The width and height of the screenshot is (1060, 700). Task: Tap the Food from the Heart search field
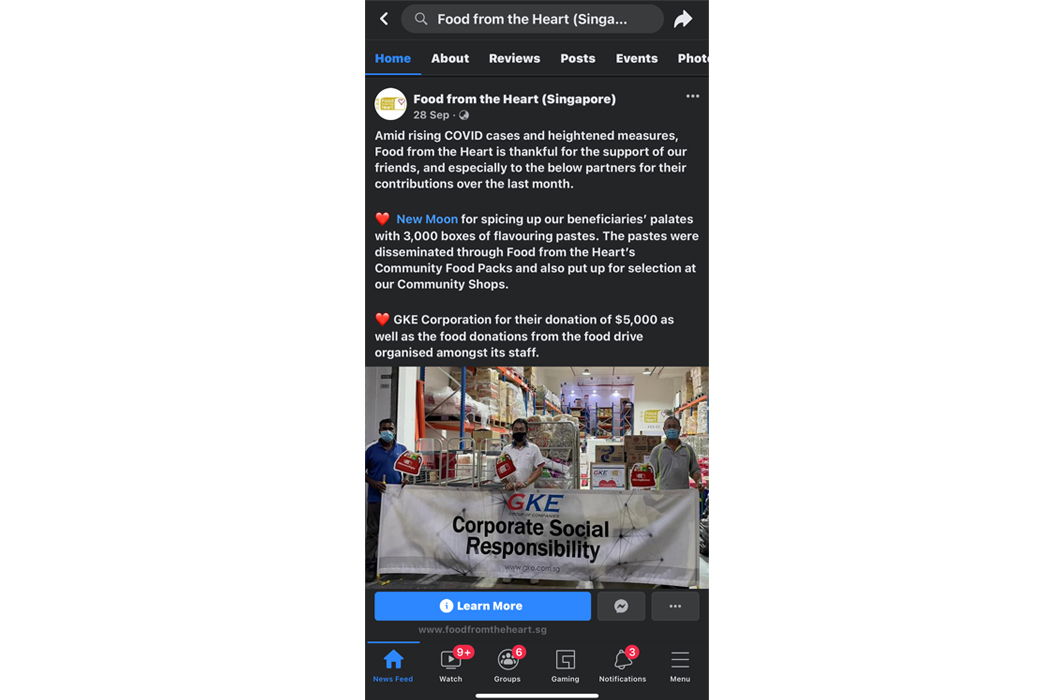(532, 19)
